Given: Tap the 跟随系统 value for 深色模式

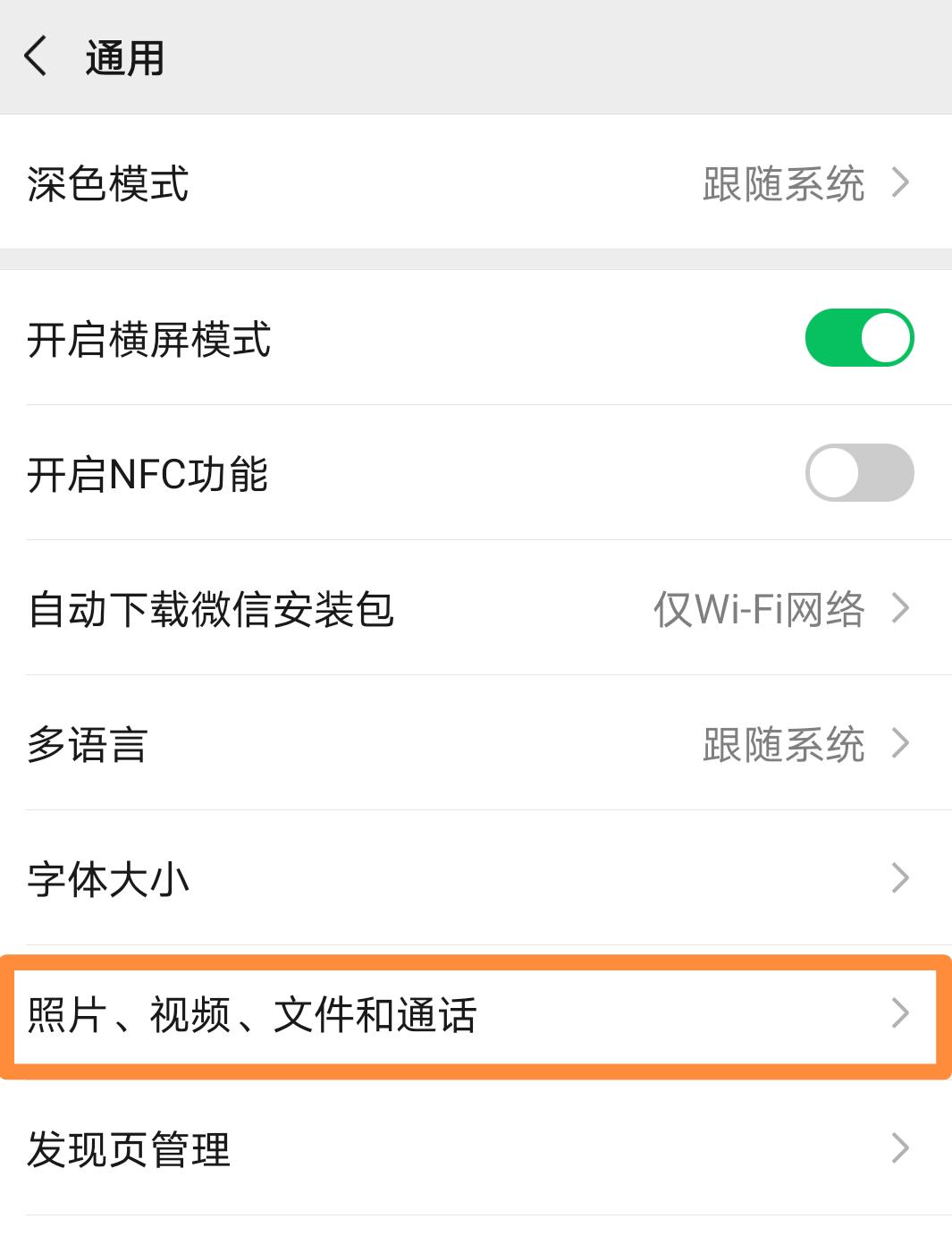Looking at the screenshot, I should tap(785, 182).
